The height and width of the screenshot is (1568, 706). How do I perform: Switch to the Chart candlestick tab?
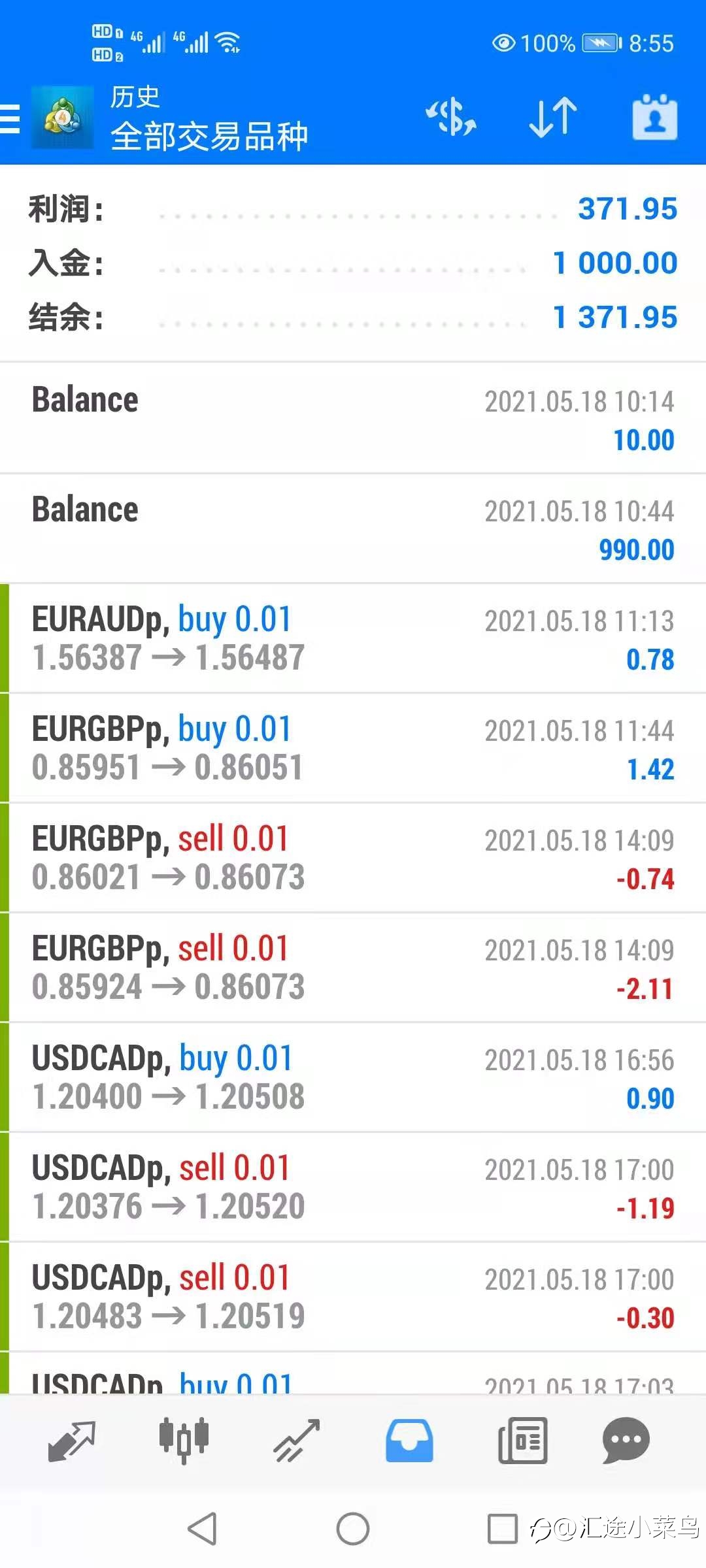pyautogui.click(x=184, y=1441)
